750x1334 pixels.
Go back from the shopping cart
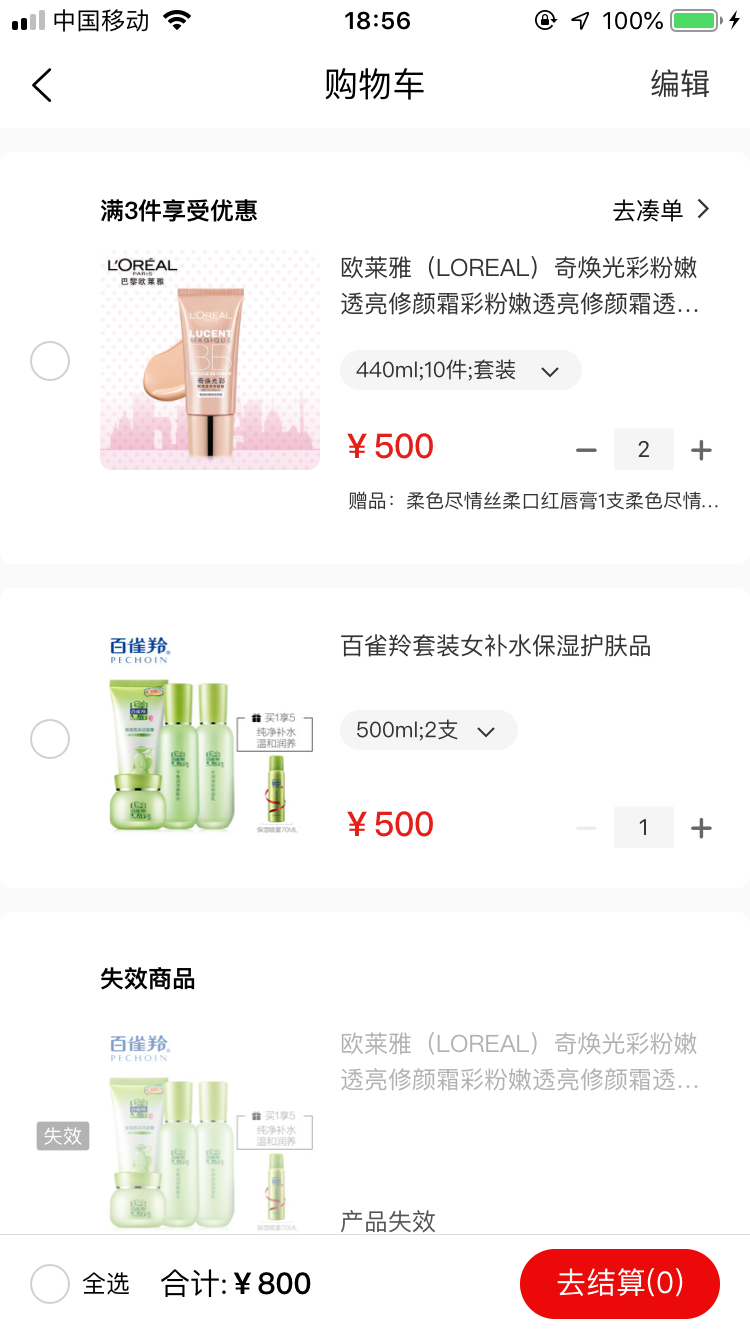tap(42, 85)
